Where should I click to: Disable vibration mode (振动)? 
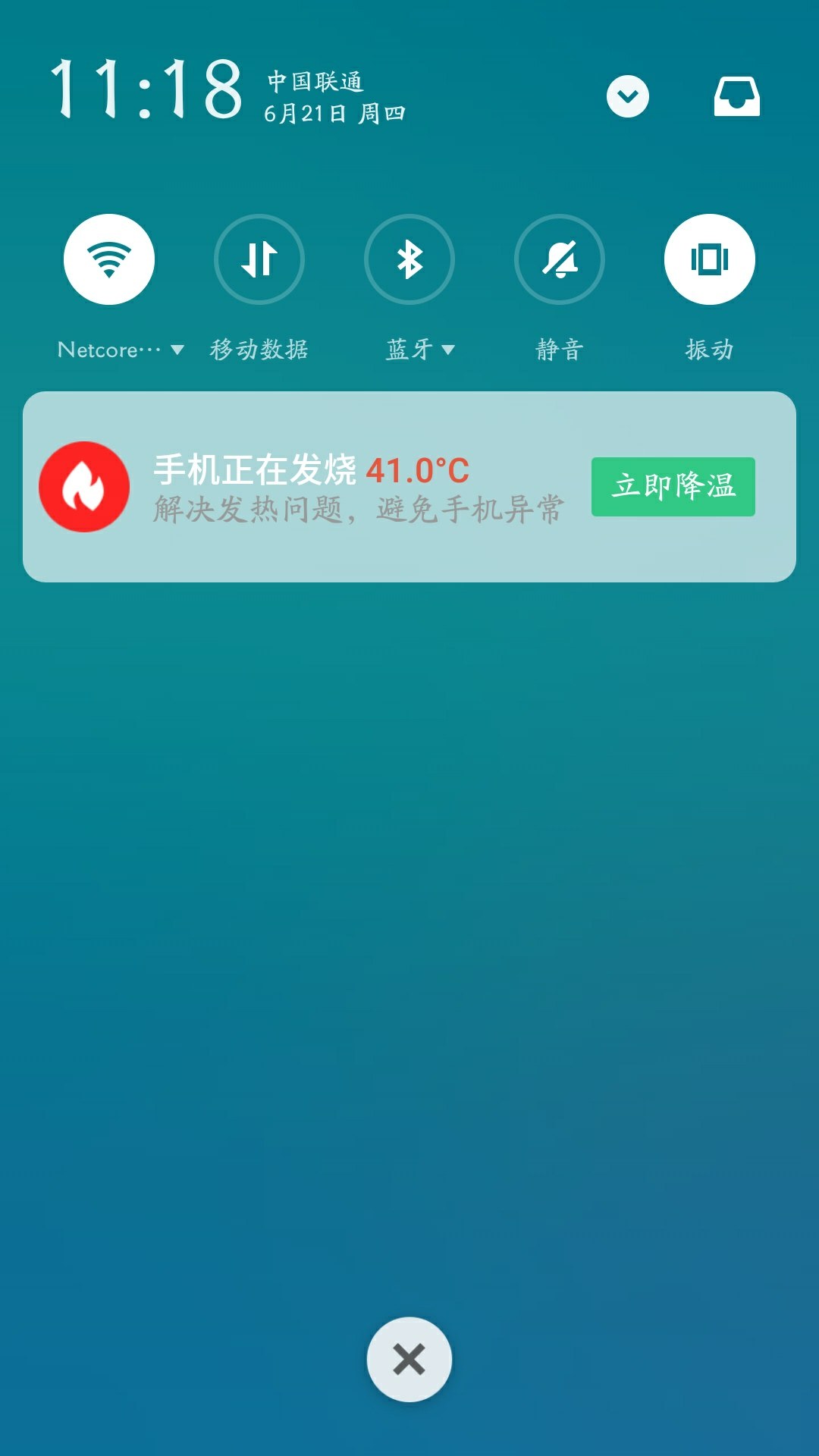coord(709,259)
